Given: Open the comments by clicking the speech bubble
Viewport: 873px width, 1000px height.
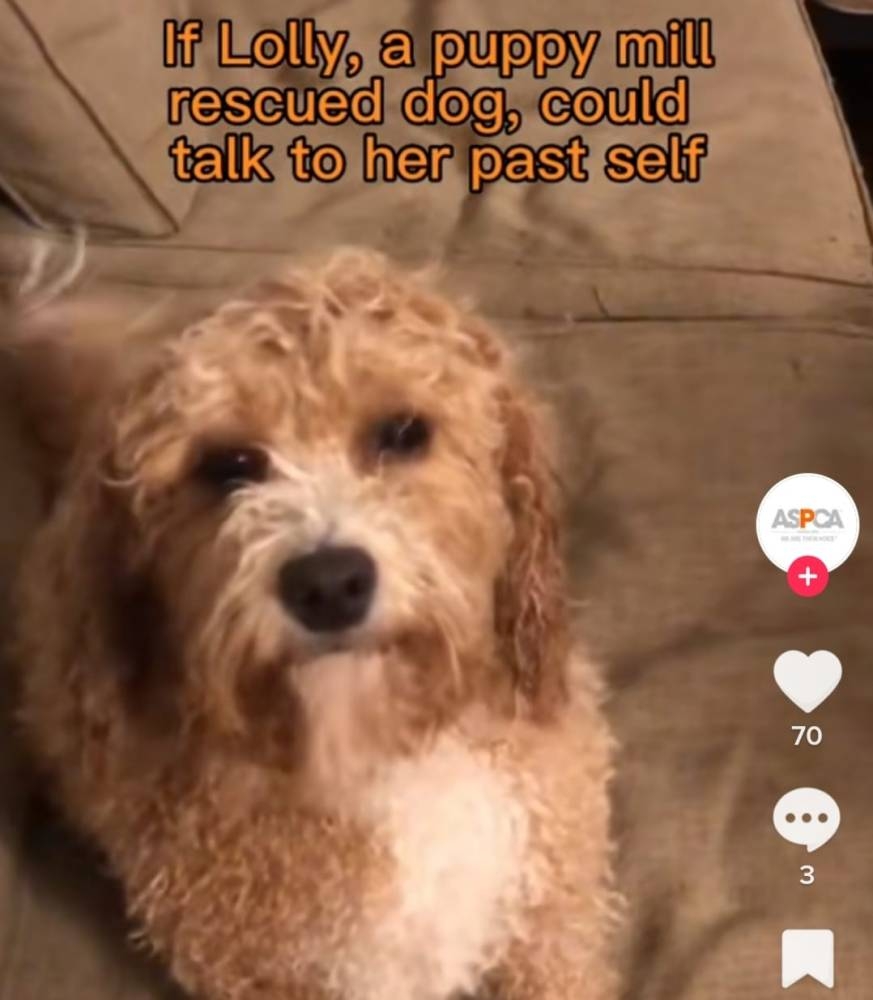Looking at the screenshot, I should [807, 818].
